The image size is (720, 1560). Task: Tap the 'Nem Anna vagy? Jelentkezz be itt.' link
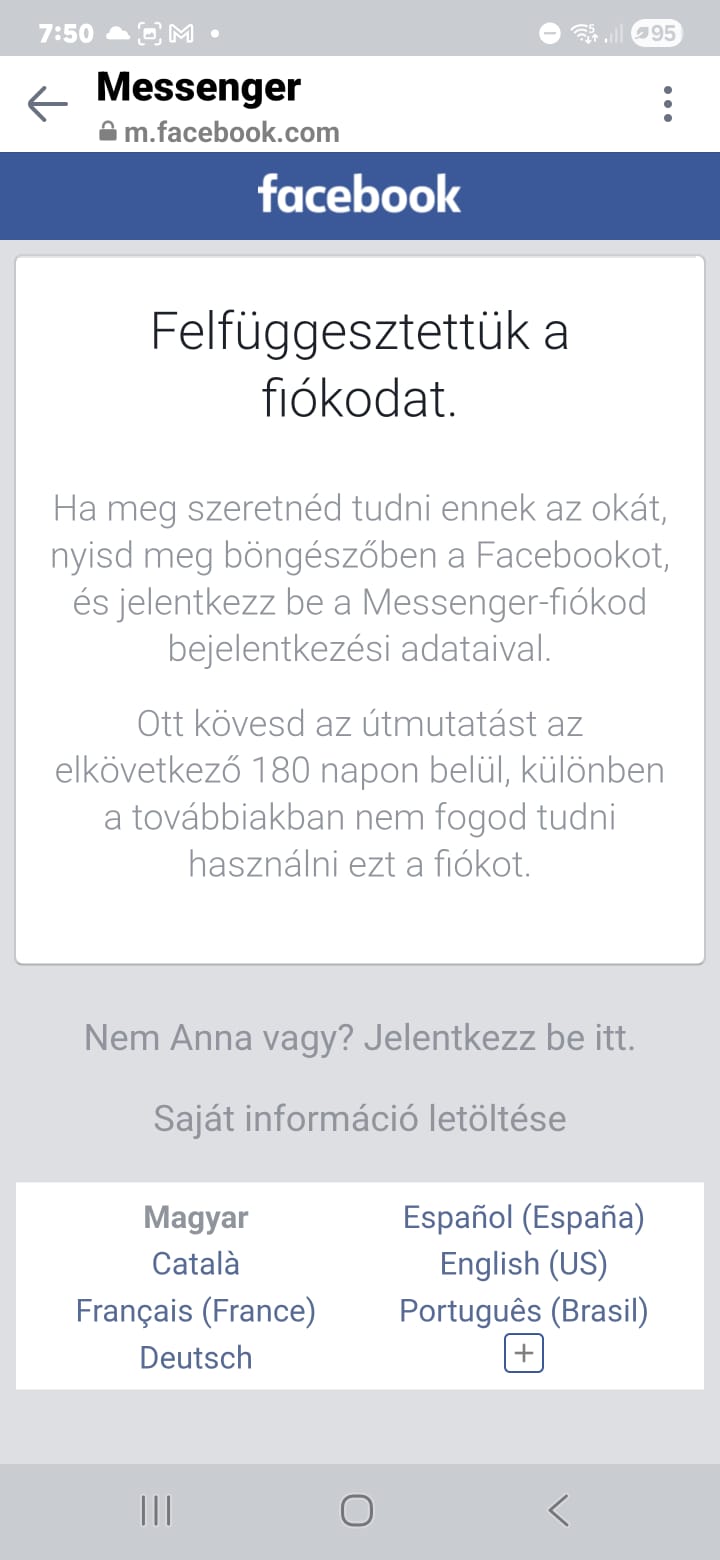pyautogui.click(x=359, y=1037)
